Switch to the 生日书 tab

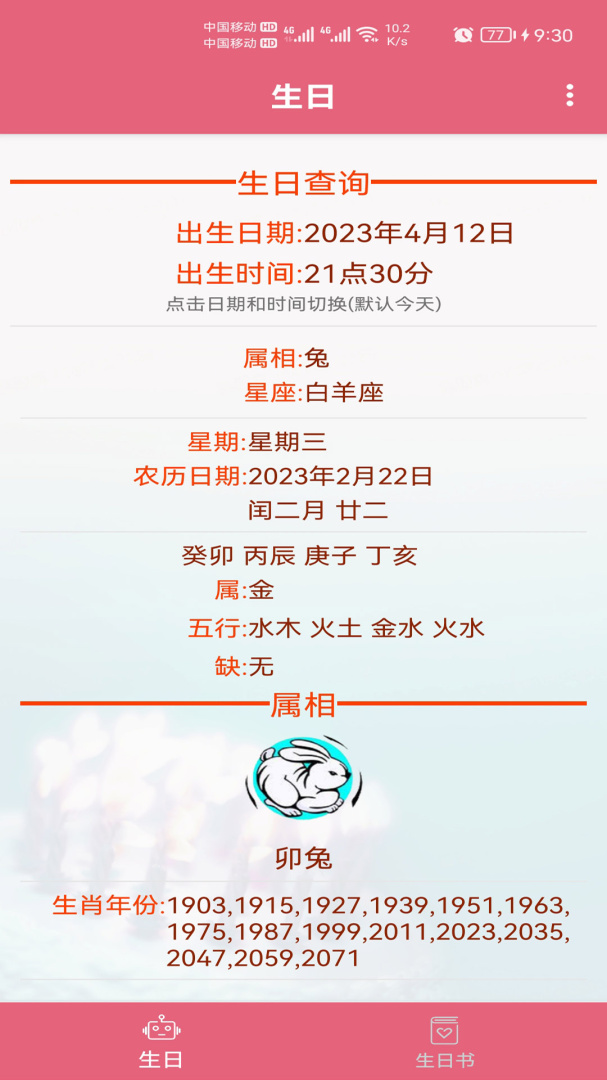click(444, 1041)
